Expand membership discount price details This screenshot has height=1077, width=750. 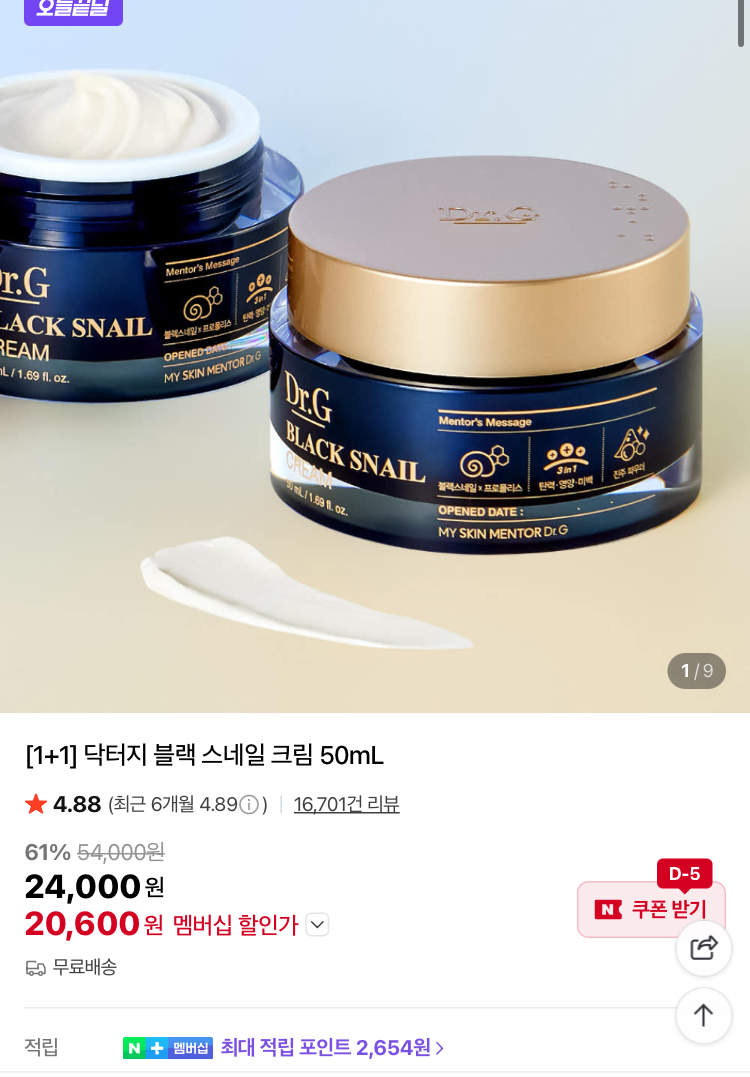pos(317,925)
